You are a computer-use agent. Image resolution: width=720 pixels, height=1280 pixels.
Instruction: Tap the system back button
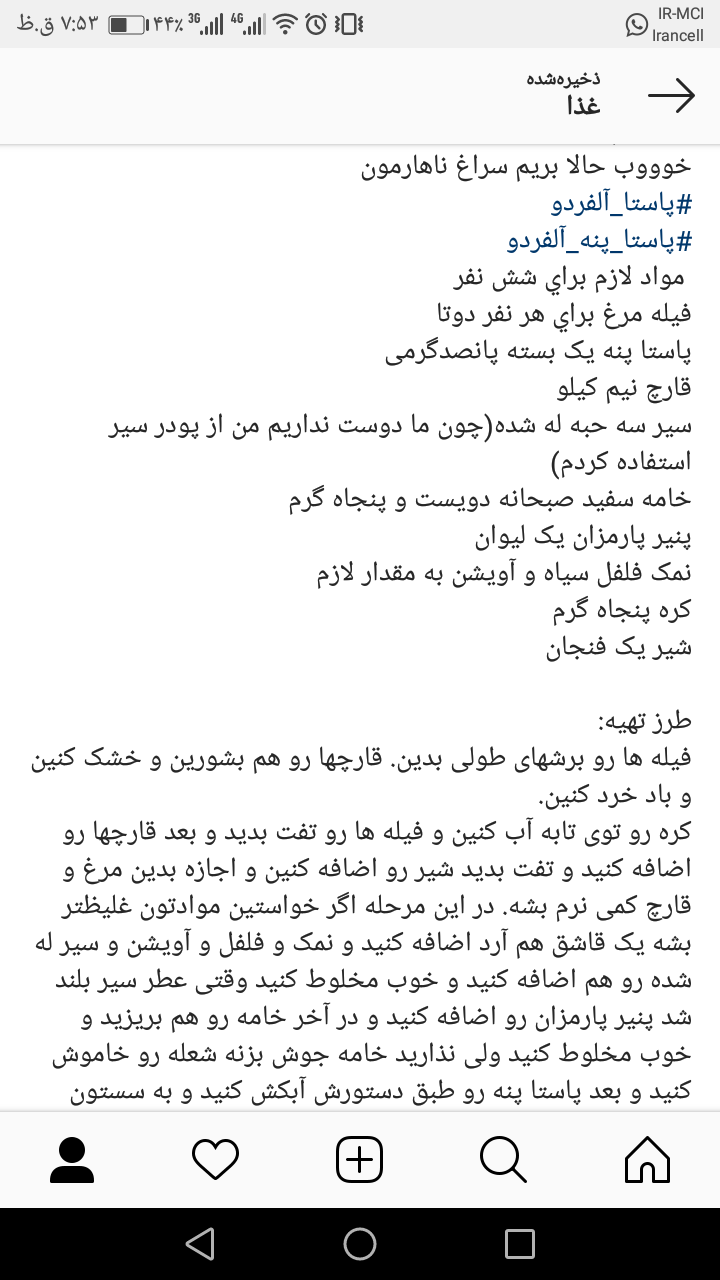tap(200, 1244)
